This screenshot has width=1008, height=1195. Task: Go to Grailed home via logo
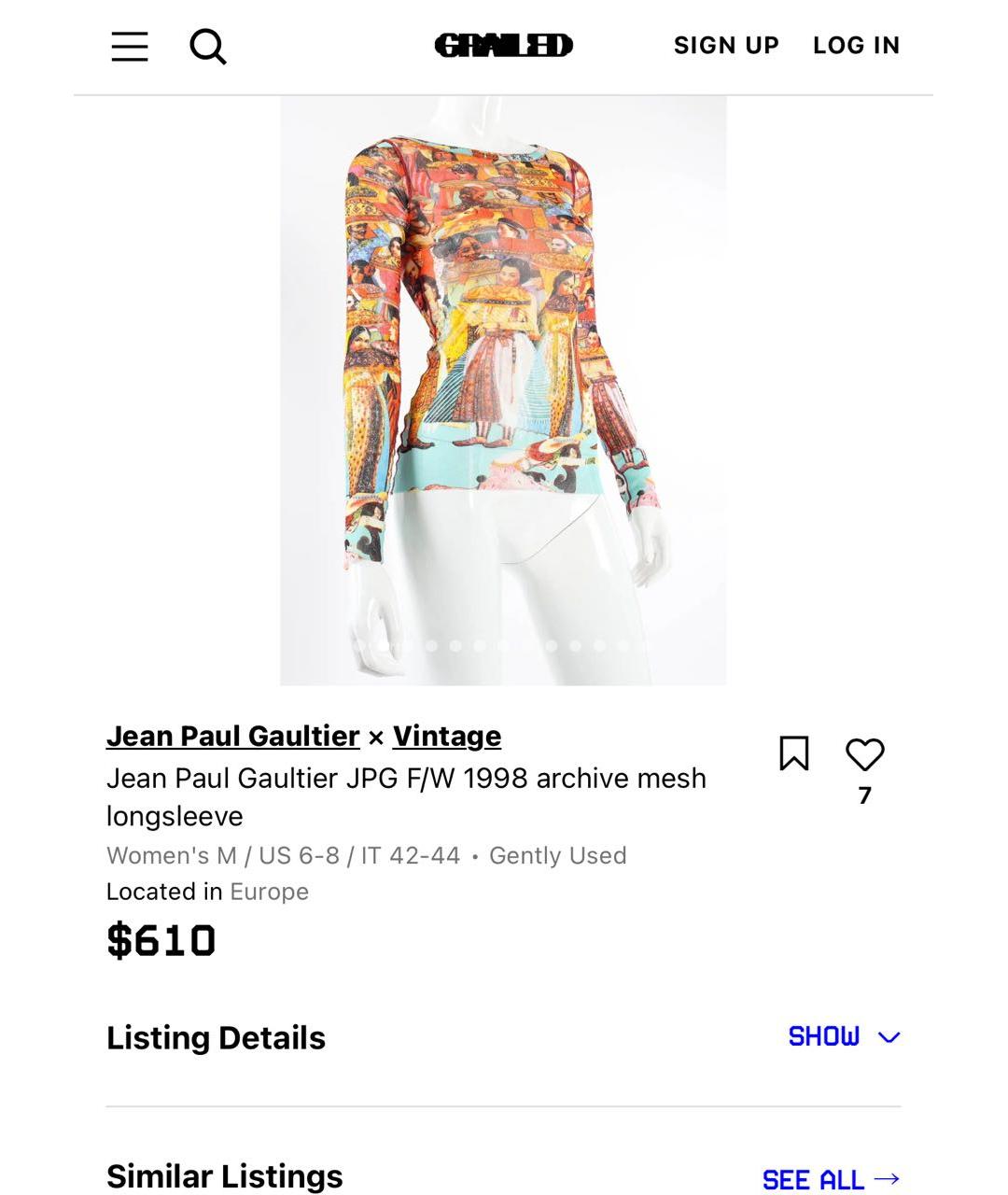pos(503,45)
